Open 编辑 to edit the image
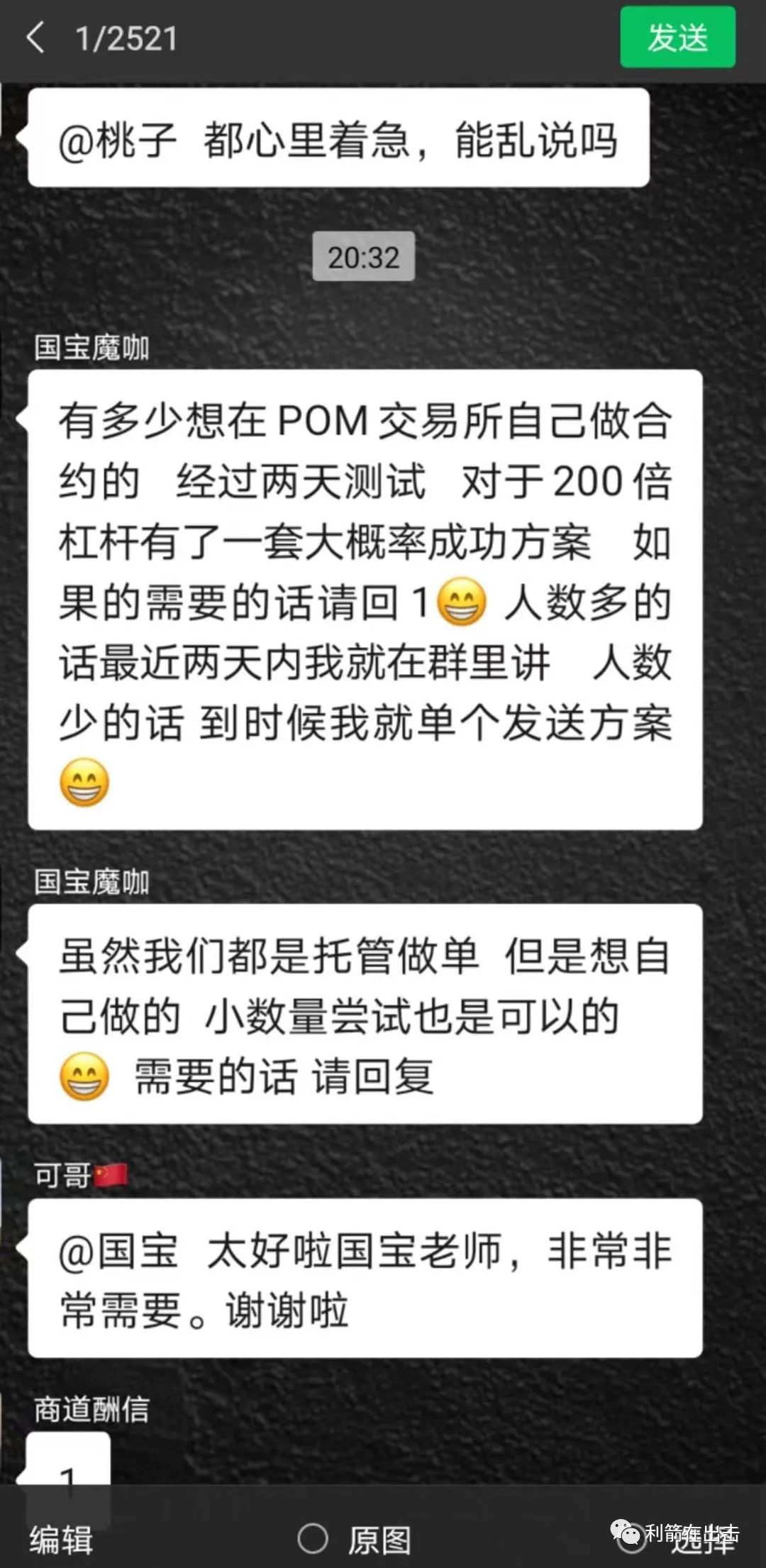This screenshot has width=766, height=1568. 61,1540
